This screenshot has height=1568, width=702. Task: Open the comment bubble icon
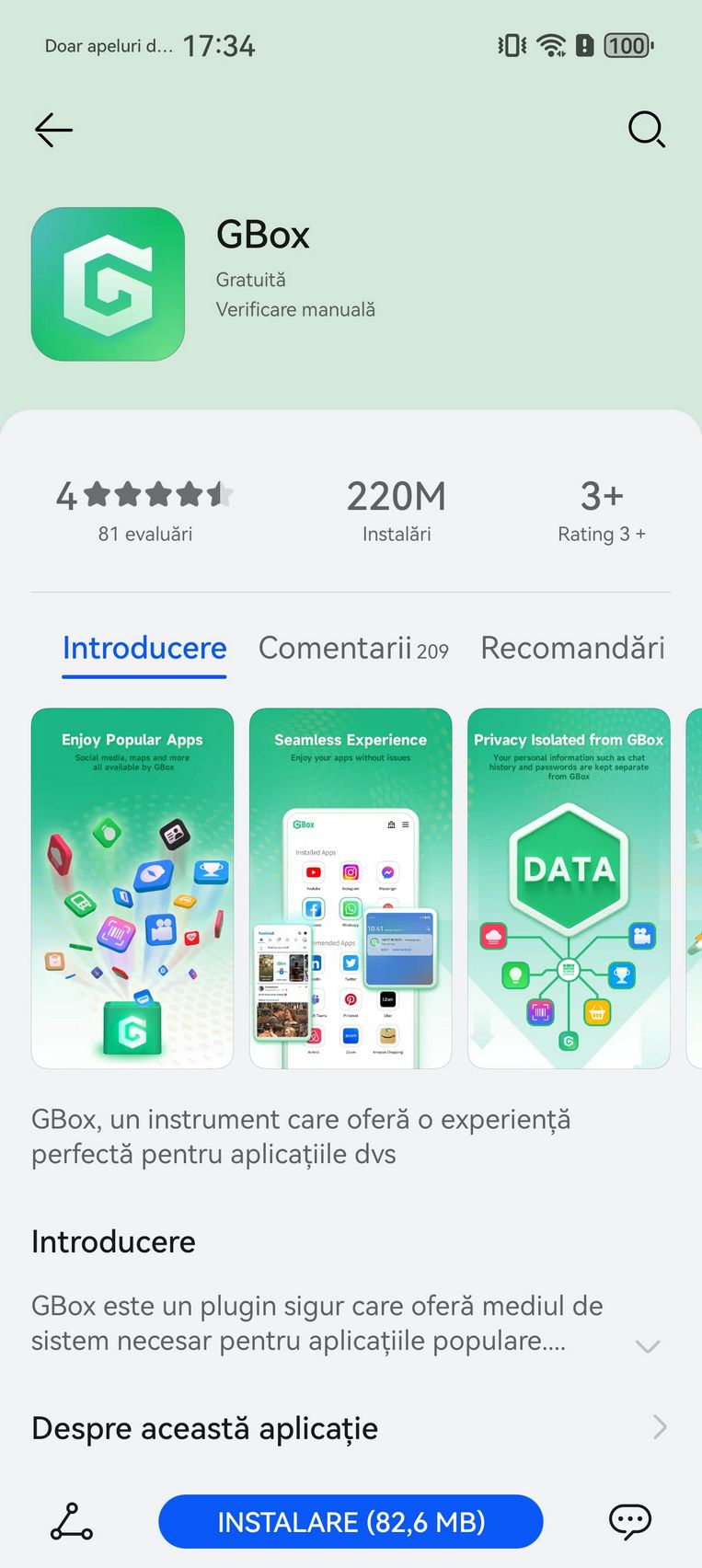(x=630, y=1522)
